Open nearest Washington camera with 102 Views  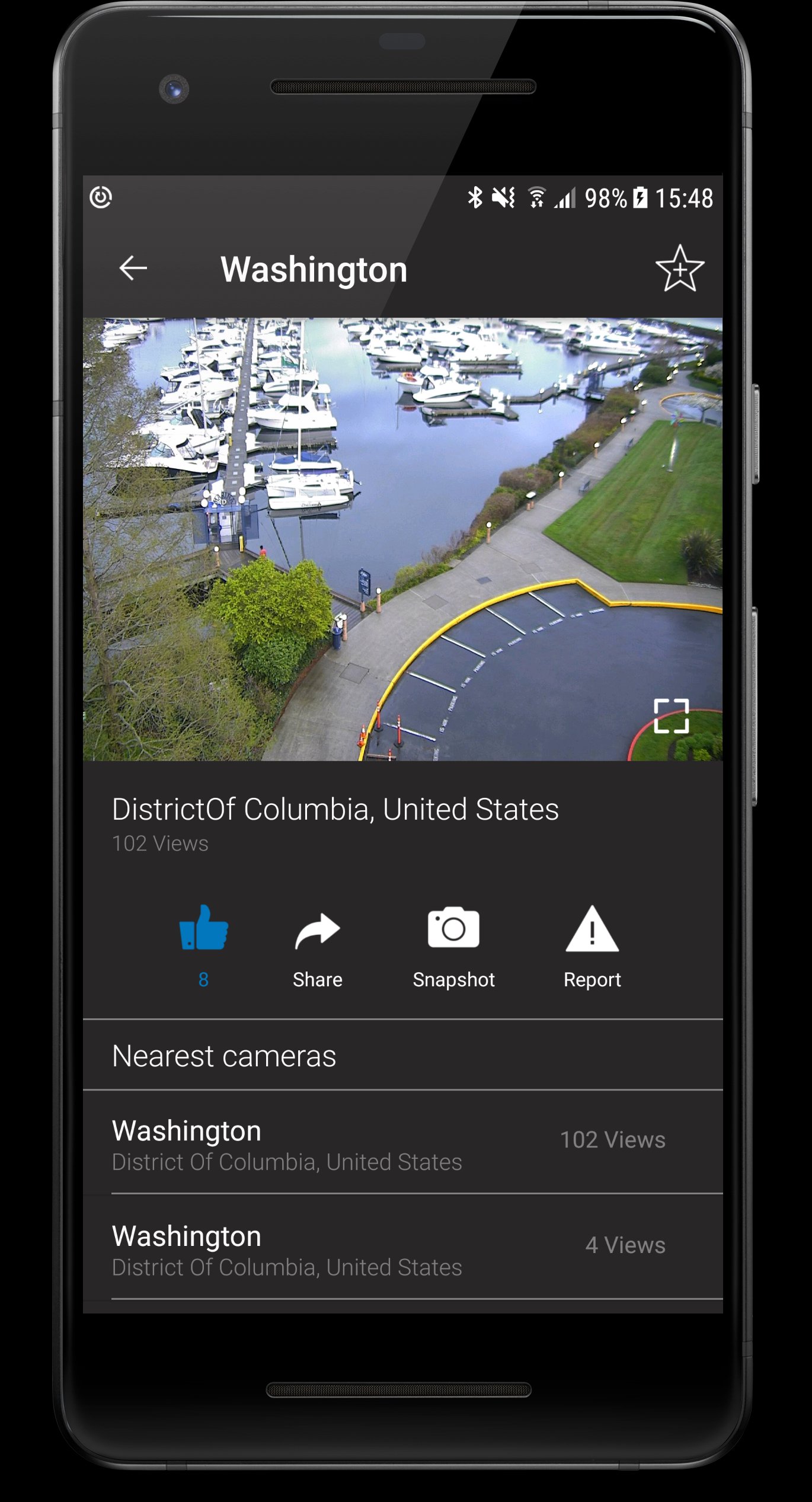(x=388, y=1145)
